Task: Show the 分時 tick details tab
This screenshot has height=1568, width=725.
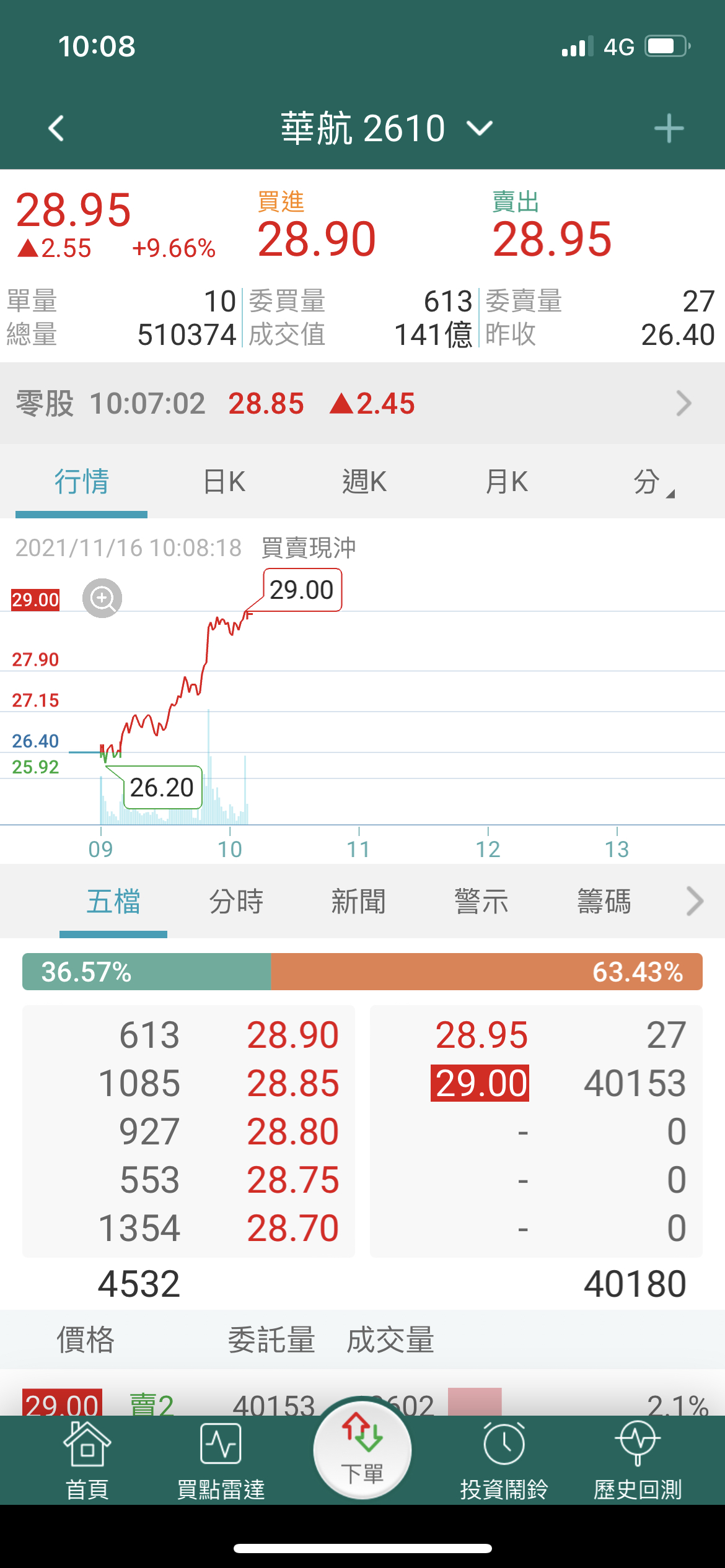Action: point(236,902)
